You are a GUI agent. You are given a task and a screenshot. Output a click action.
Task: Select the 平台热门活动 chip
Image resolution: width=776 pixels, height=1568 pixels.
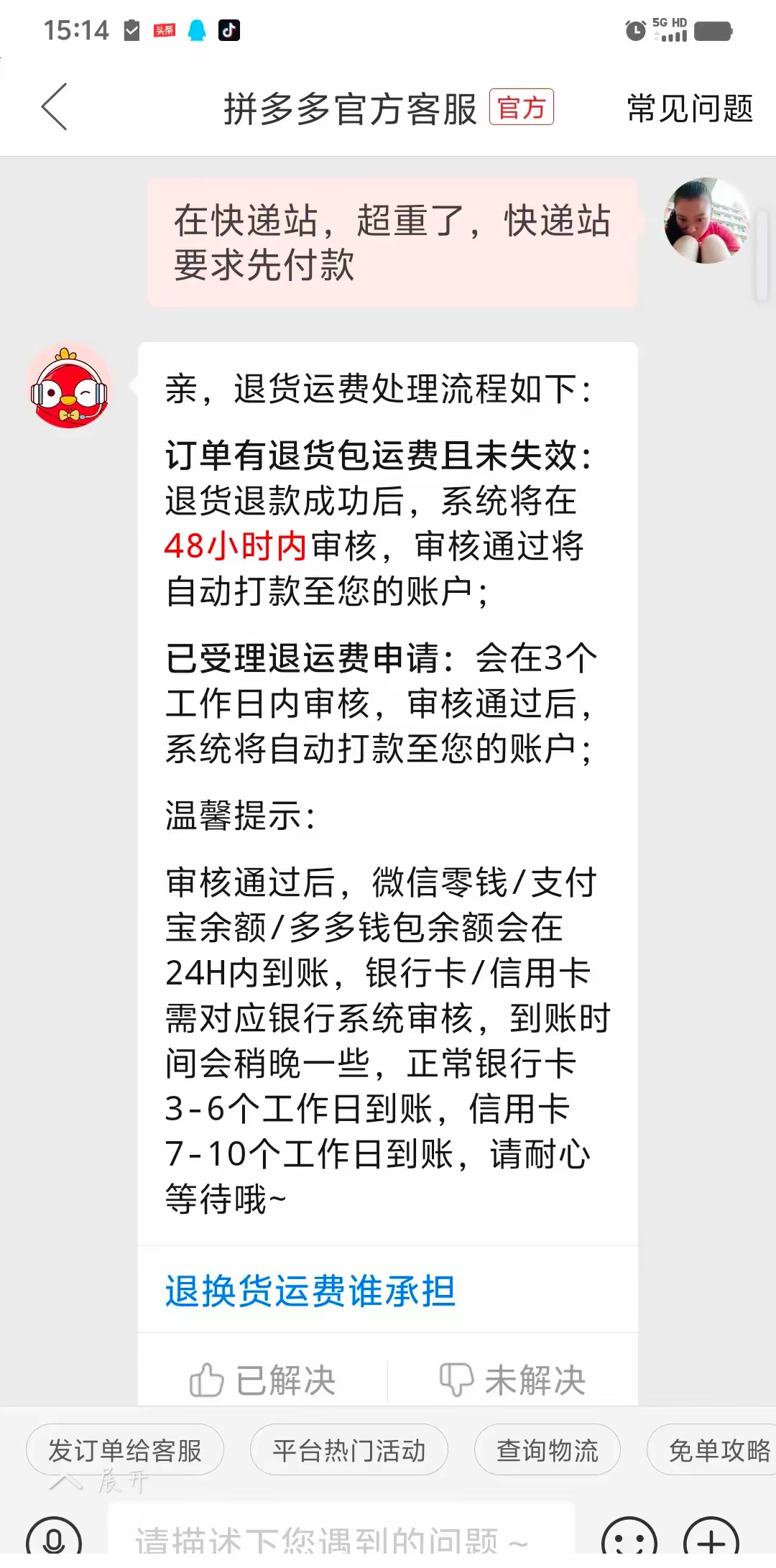click(349, 1450)
